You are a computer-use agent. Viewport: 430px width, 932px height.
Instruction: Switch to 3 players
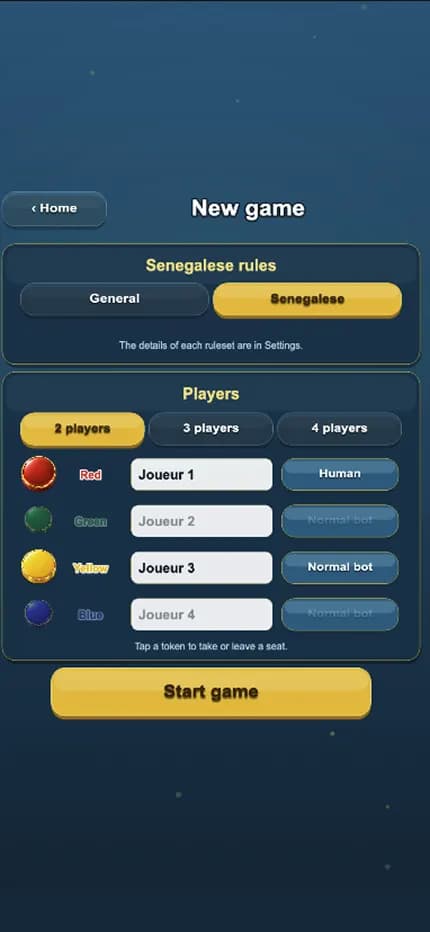click(211, 429)
